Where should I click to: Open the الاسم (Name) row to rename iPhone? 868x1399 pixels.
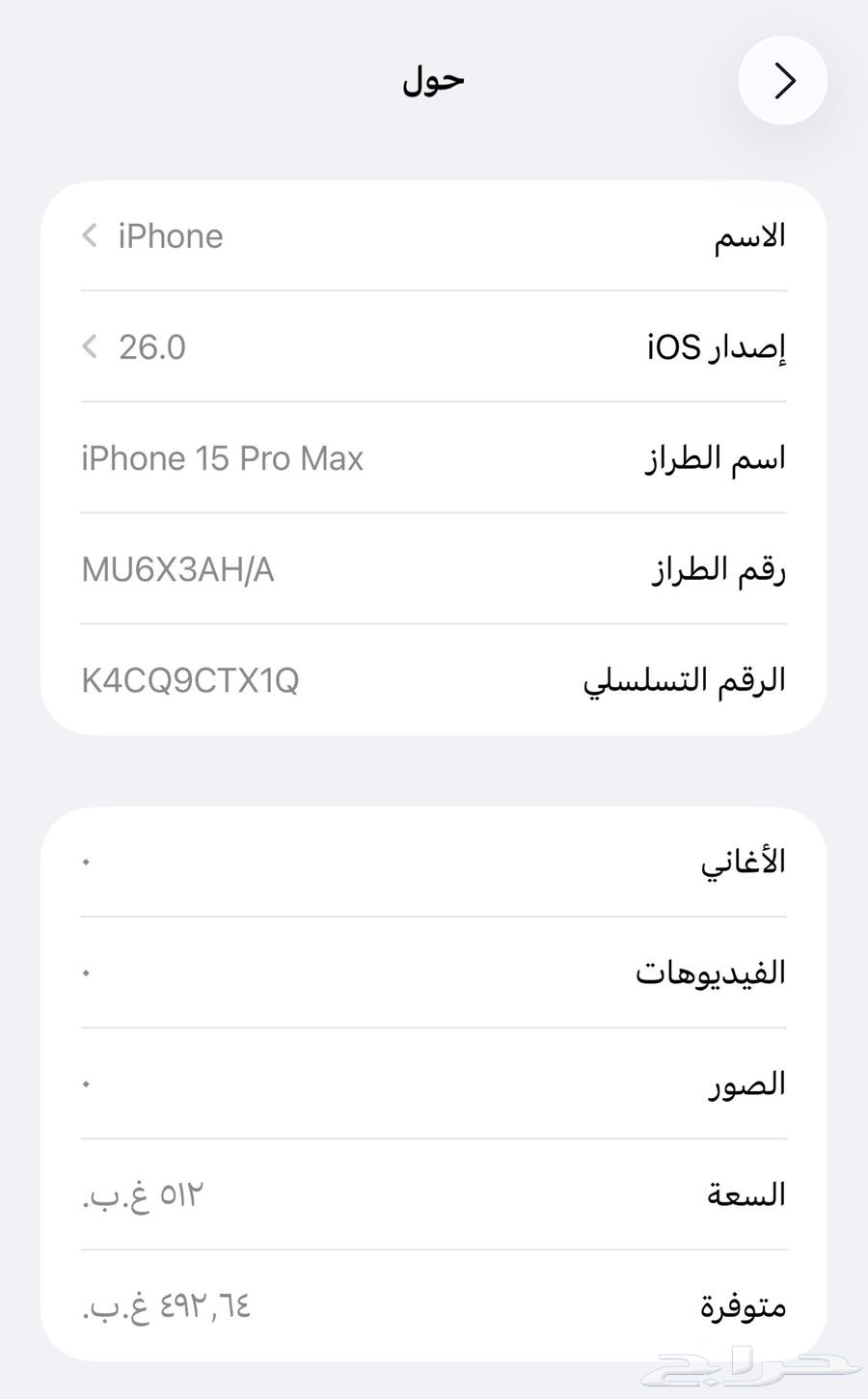(434, 235)
